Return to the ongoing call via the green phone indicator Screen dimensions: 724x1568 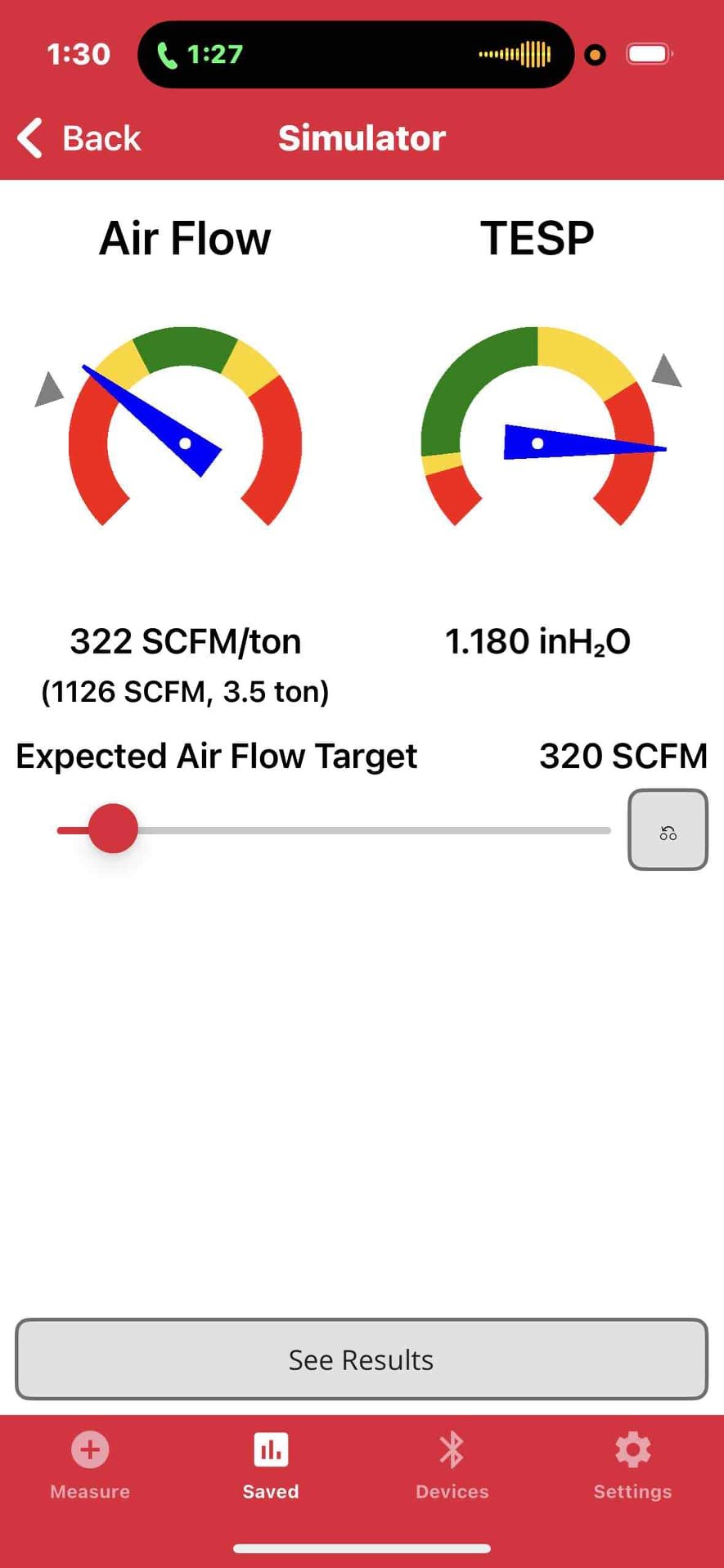[x=200, y=55]
